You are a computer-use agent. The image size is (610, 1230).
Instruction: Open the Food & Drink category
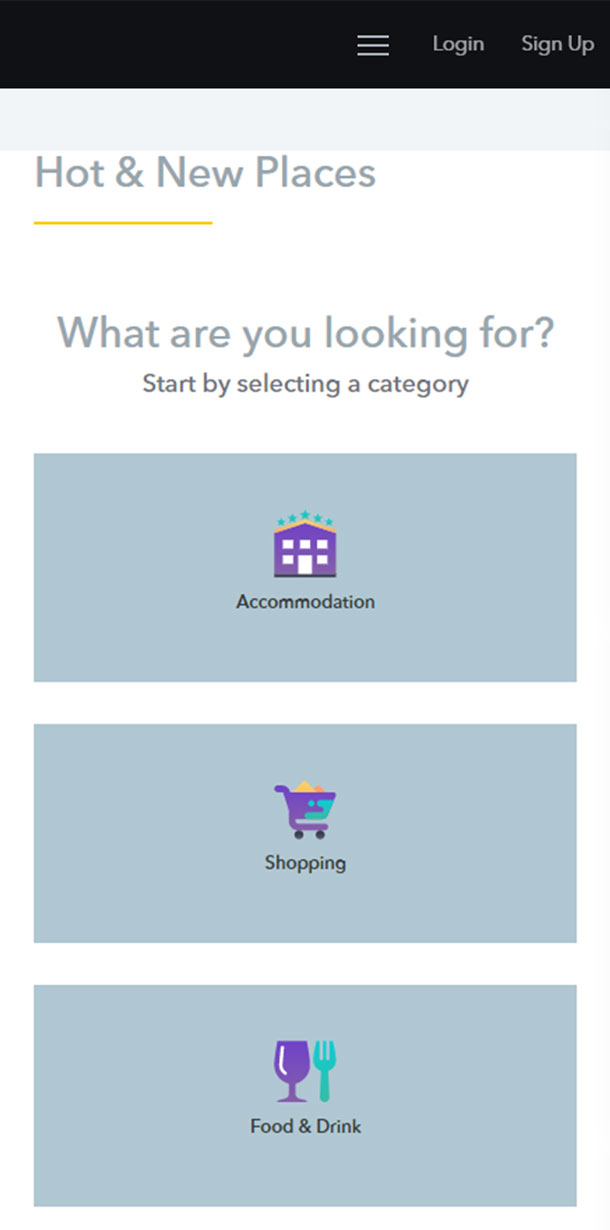305,1095
